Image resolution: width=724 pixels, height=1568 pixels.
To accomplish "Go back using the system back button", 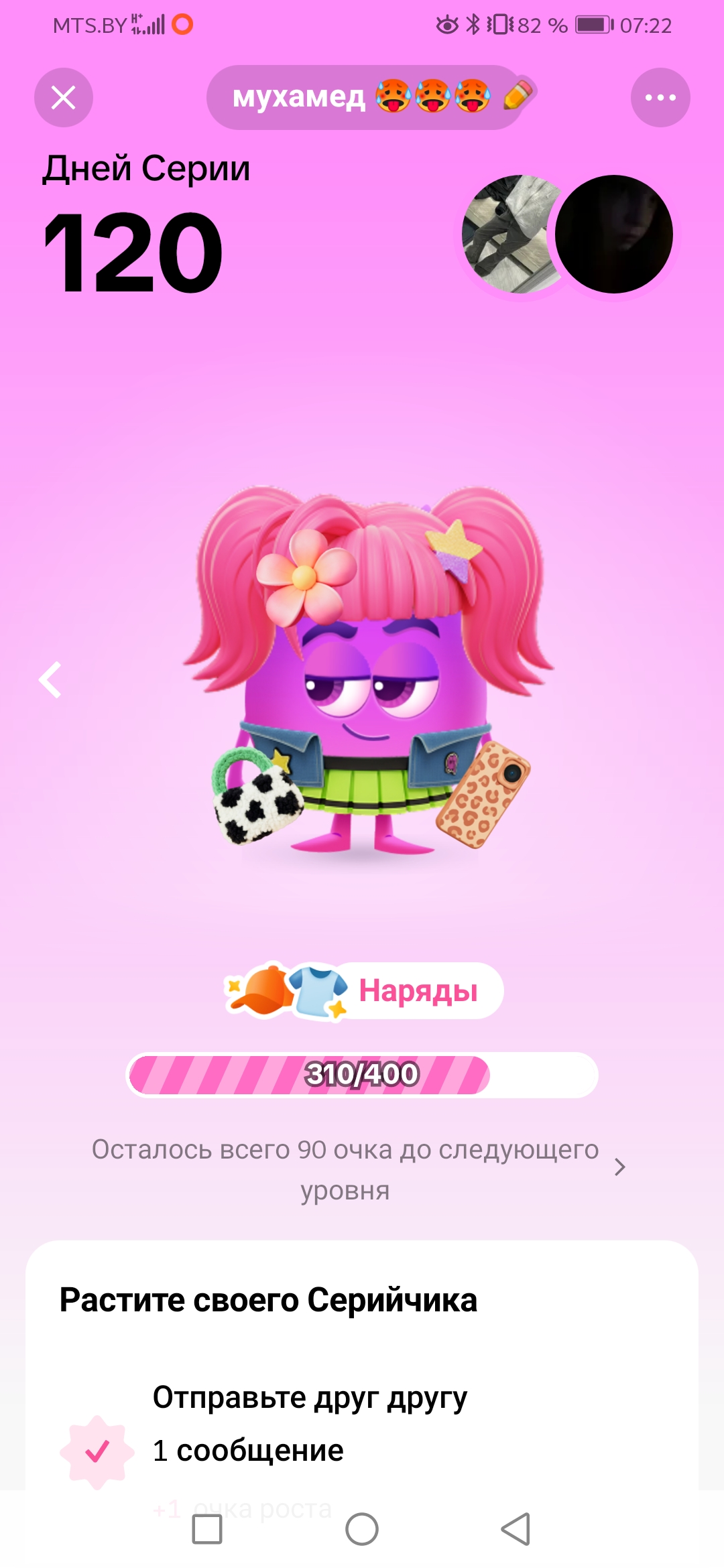I will [x=516, y=1529].
